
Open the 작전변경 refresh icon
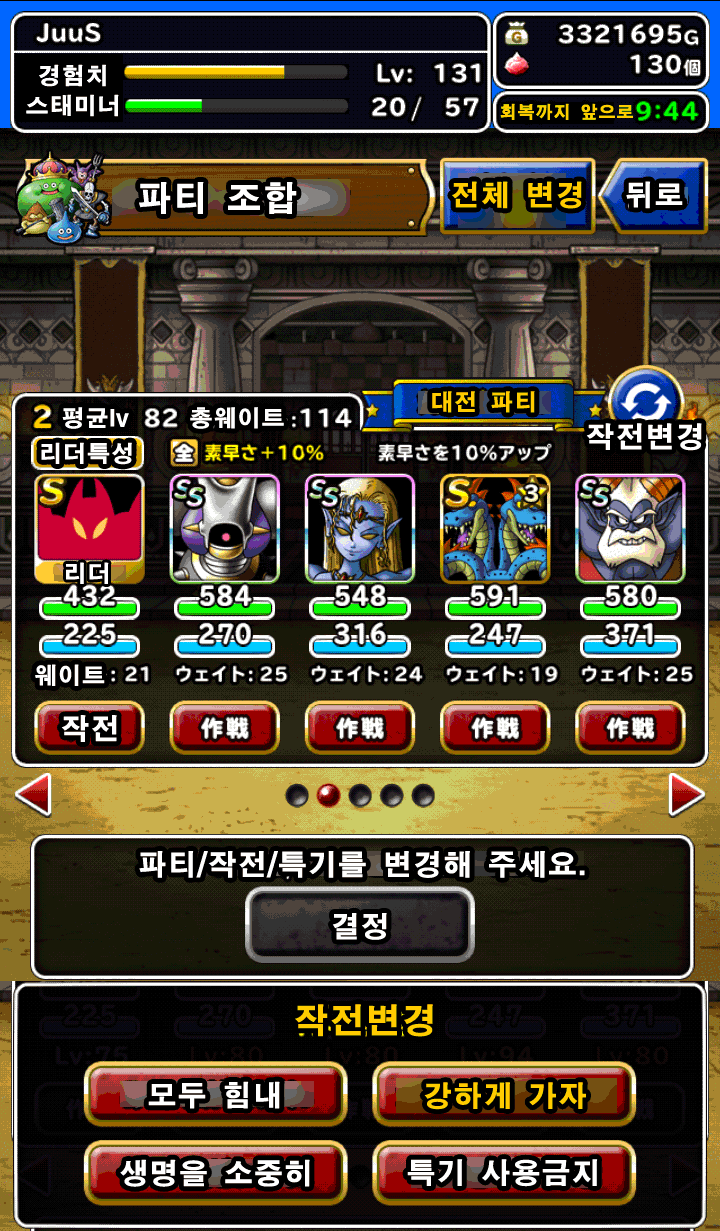(646, 401)
